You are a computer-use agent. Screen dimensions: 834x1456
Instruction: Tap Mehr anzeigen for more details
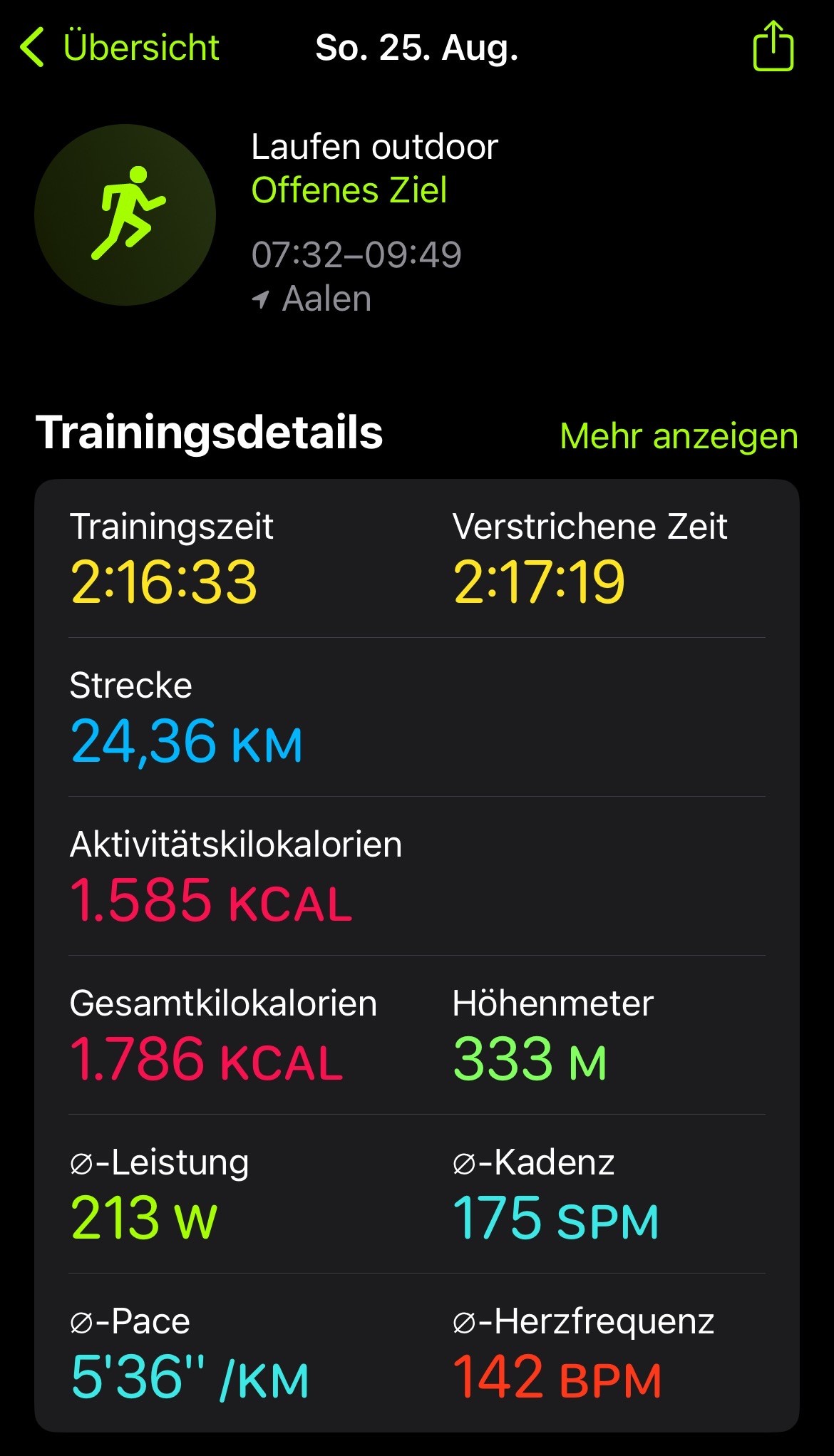pyautogui.click(x=679, y=435)
